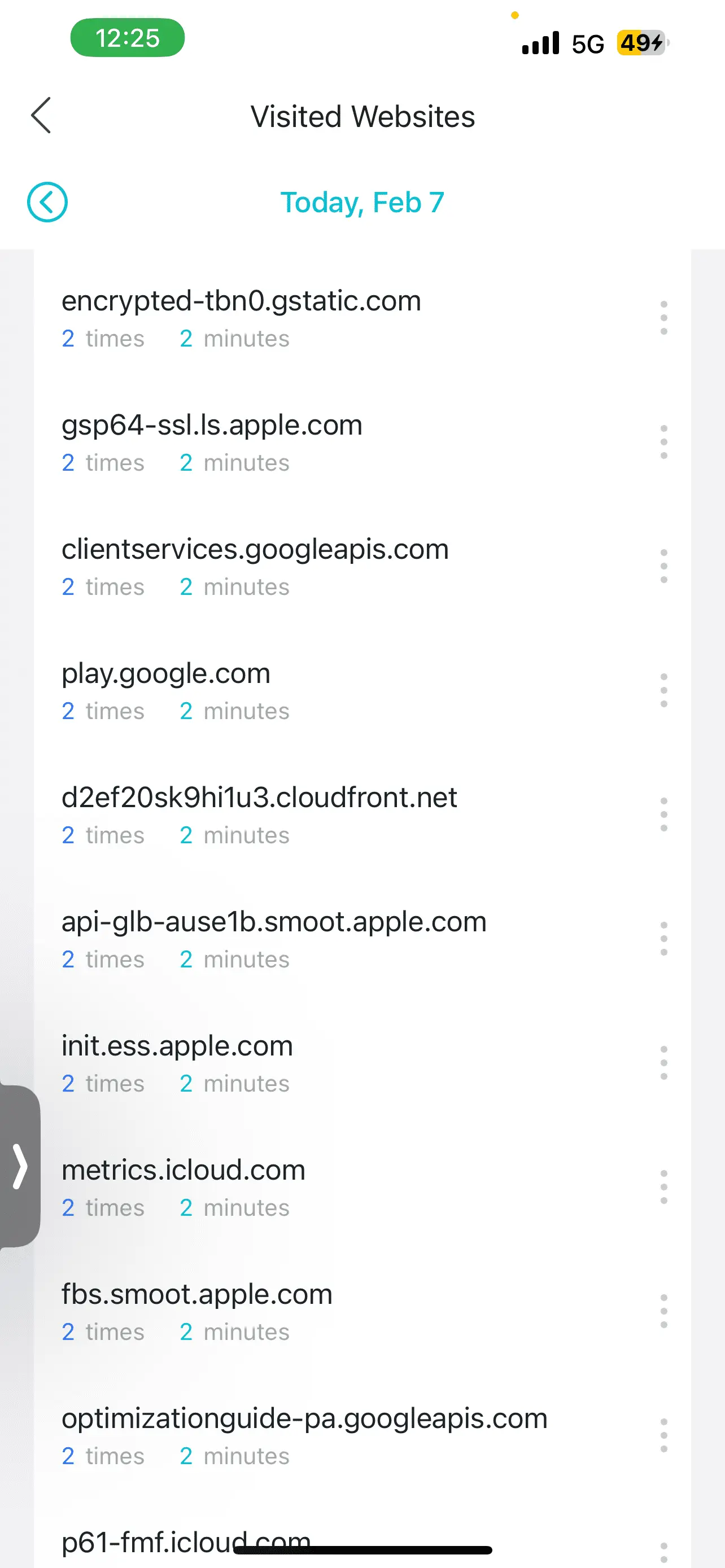Show the previous day's browsing history
The width and height of the screenshot is (725, 1568).
coord(47,202)
